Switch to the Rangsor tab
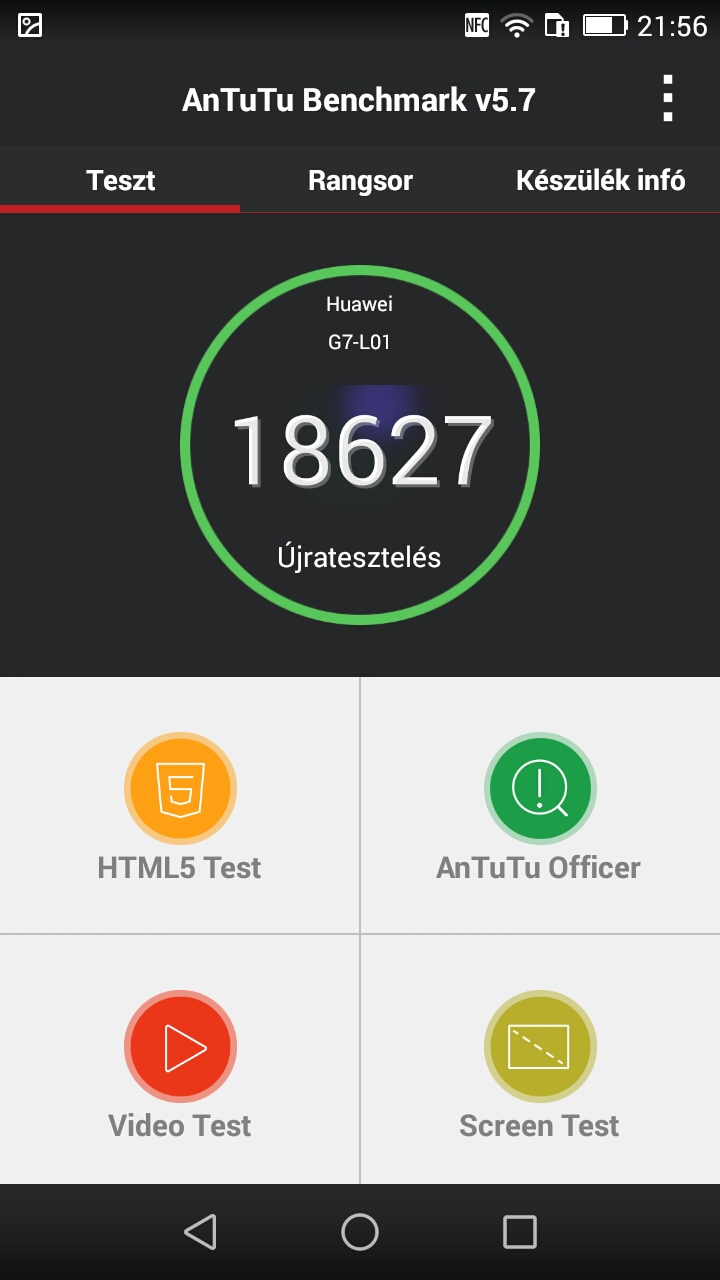The image size is (720, 1280). (360, 181)
